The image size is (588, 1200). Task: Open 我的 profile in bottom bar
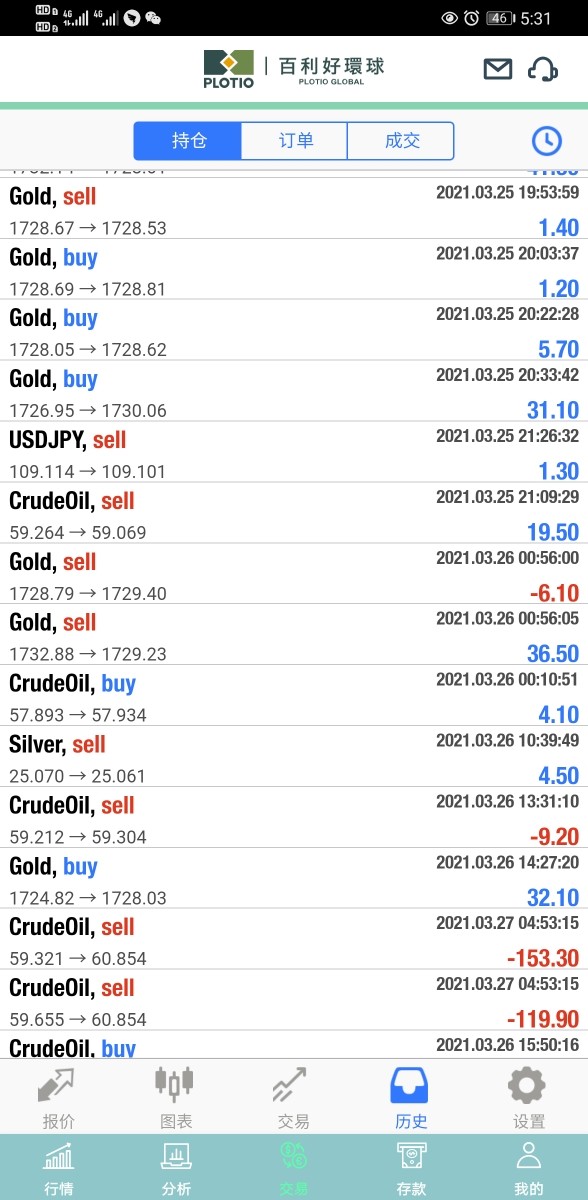pos(528,1169)
